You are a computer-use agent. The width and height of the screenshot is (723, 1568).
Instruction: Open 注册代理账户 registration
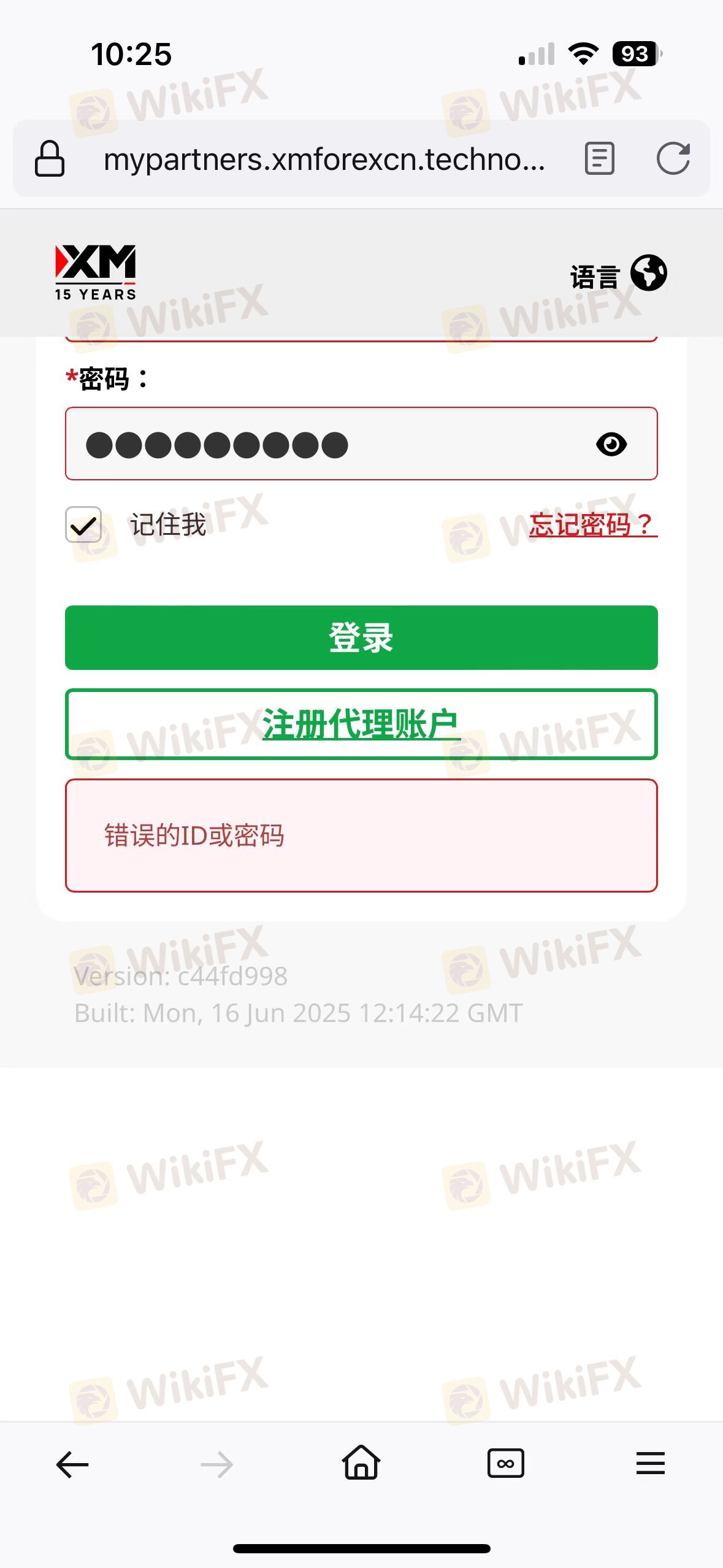tap(361, 724)
